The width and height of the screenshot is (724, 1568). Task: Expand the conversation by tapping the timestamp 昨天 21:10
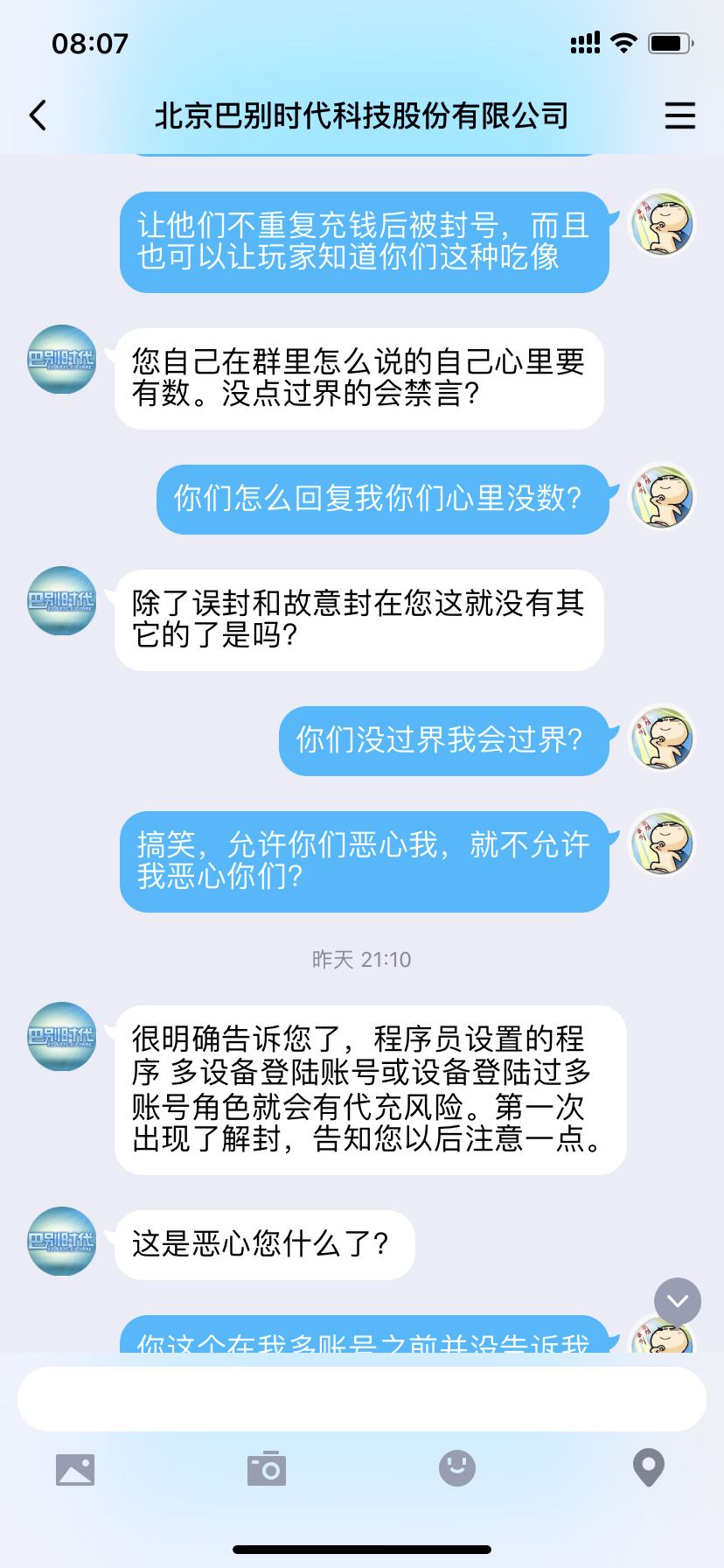coord(362,959)
